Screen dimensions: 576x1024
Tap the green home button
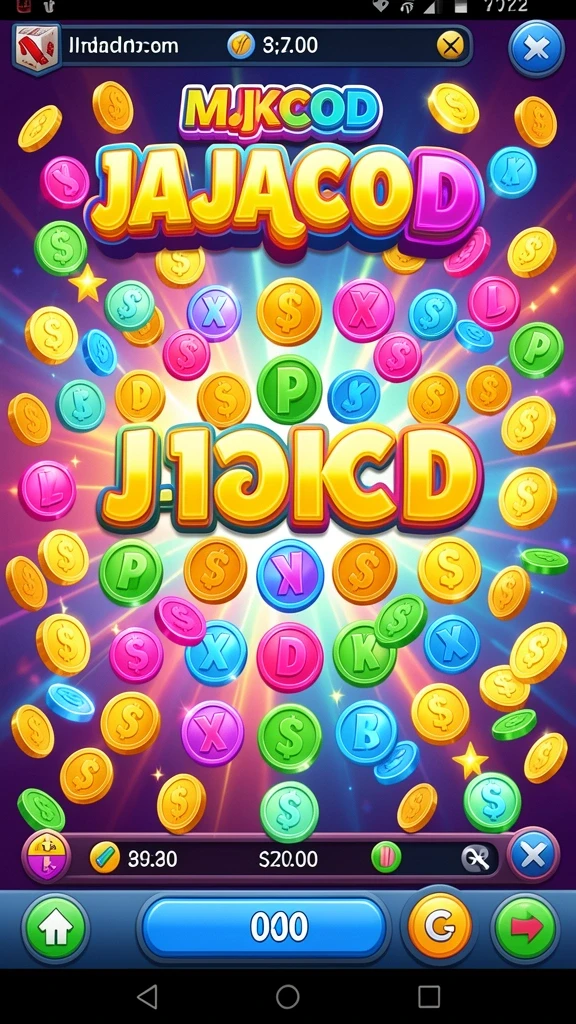tap(56, 929)
